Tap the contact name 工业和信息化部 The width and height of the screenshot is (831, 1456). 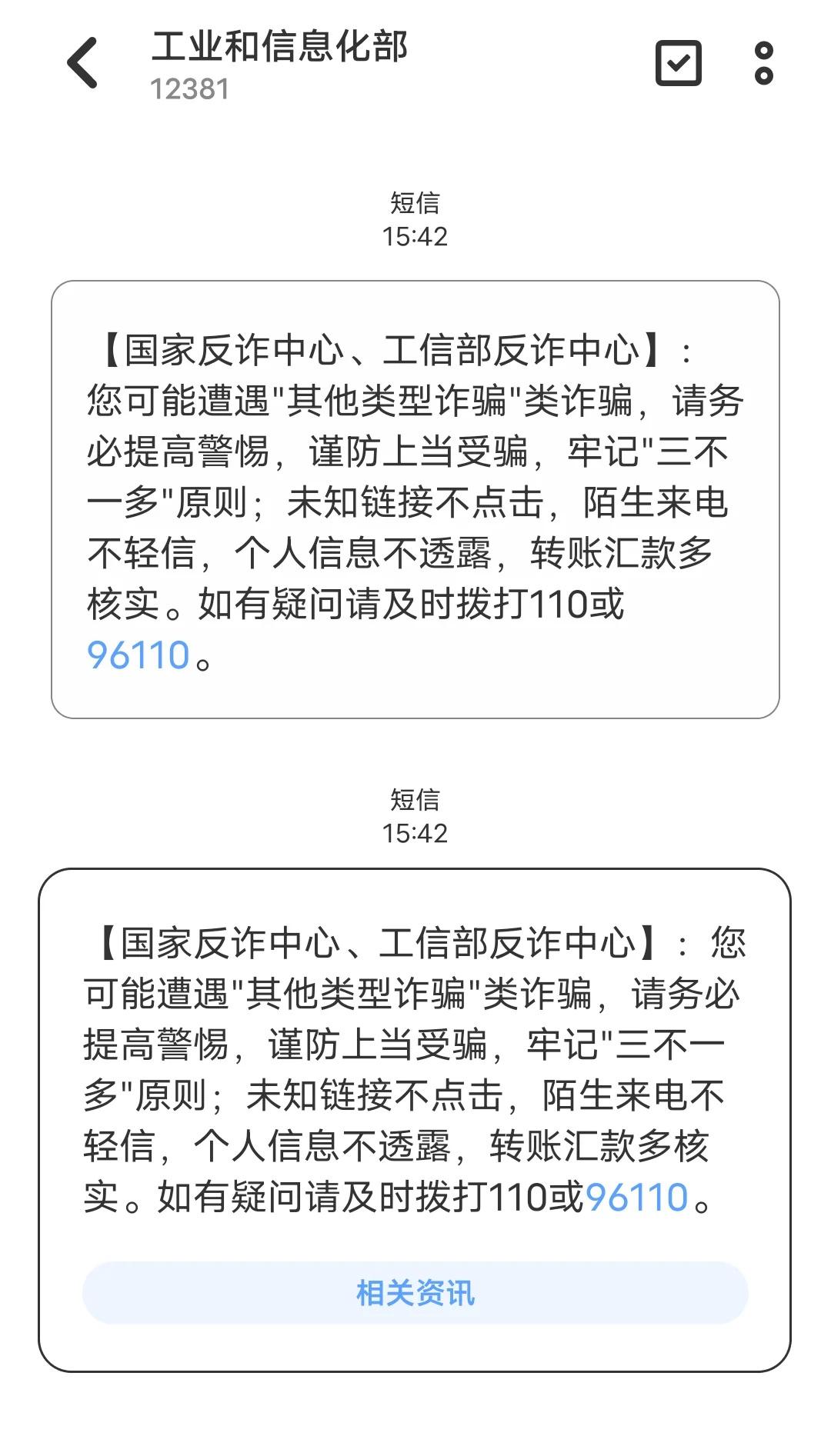click(x=281, y=48)
